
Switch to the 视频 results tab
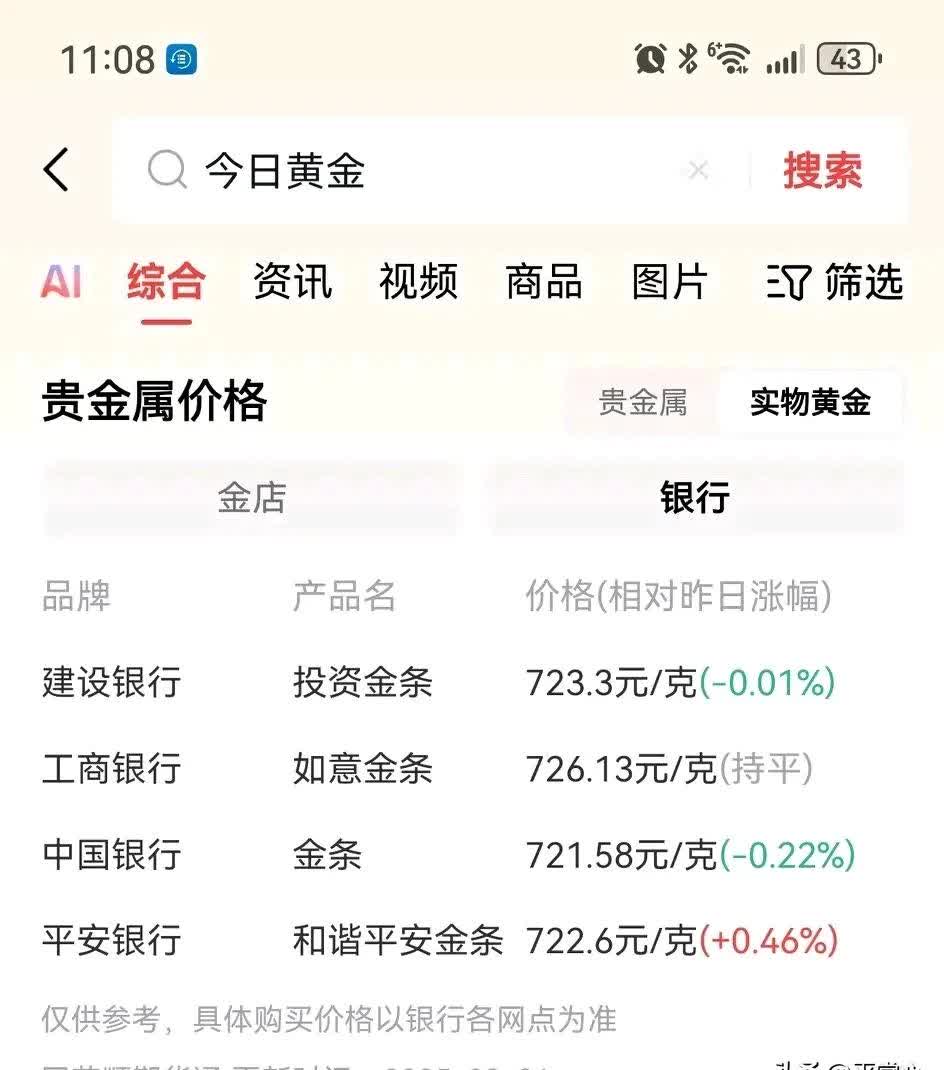click(x=417, y=283)
